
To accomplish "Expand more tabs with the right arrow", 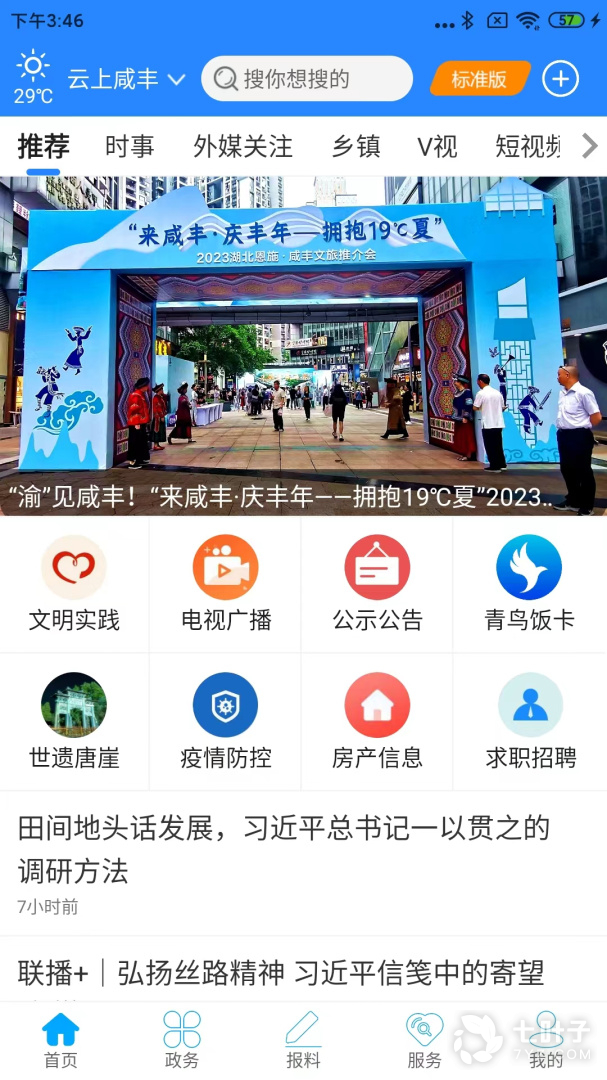I will pyautogui.click(x=589, y=147).
